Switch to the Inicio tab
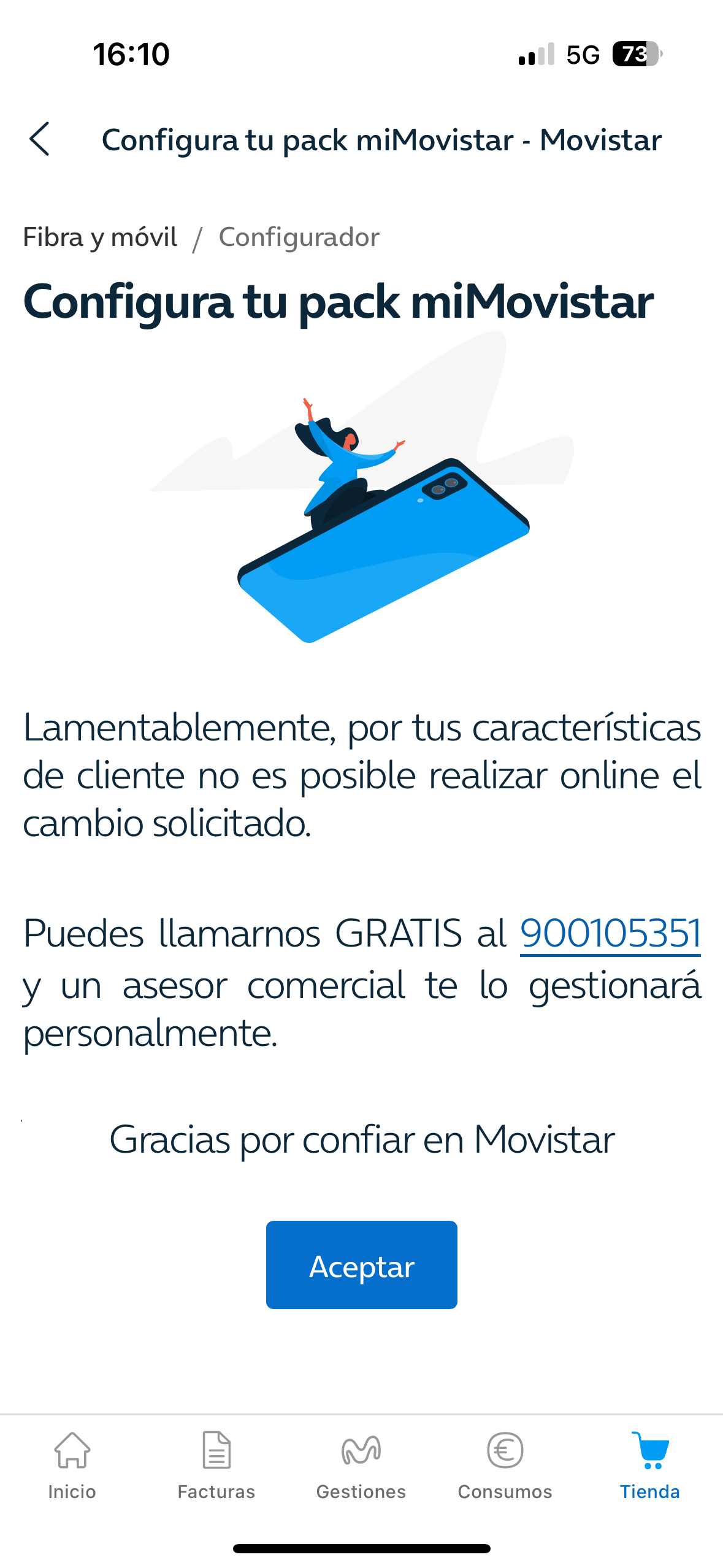Screen dimensions: 723x1568 (72, 1465)
